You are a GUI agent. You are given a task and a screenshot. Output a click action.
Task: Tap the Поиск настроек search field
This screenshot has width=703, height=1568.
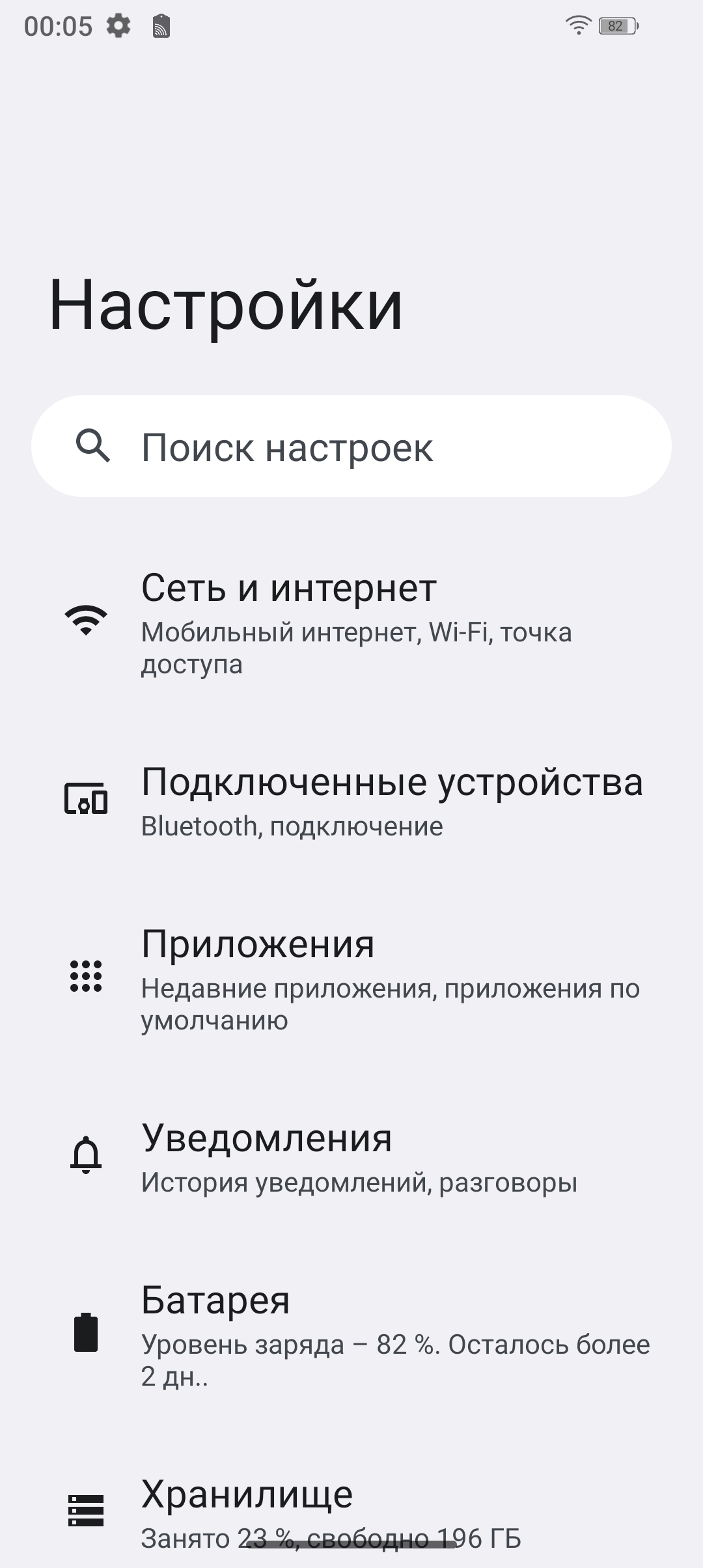coord(351,447)
